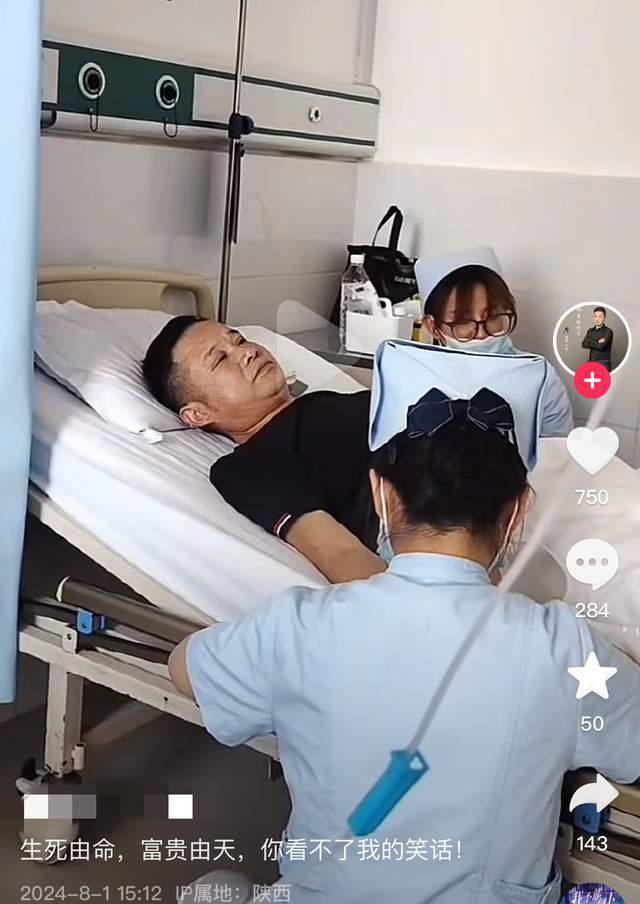Open the video creator's profile avatar
This screenshot has height=904, width=640.
(x=592, y=340)
